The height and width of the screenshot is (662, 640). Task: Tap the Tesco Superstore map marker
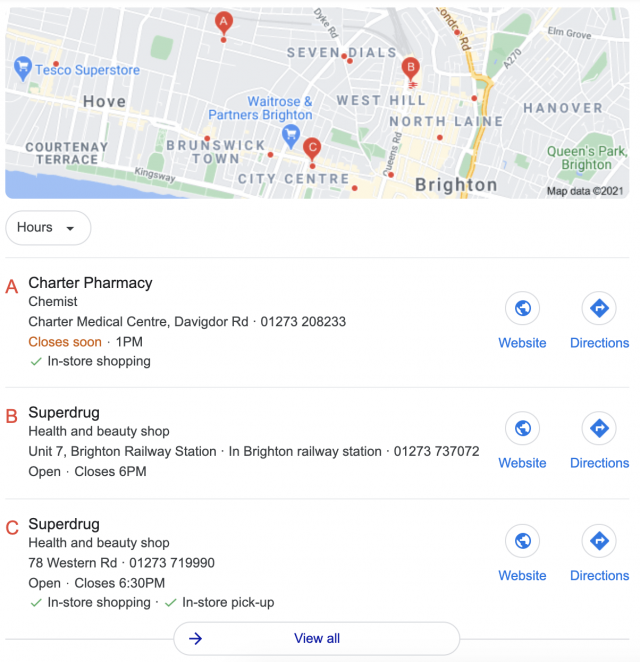click(x=22, y=69)
